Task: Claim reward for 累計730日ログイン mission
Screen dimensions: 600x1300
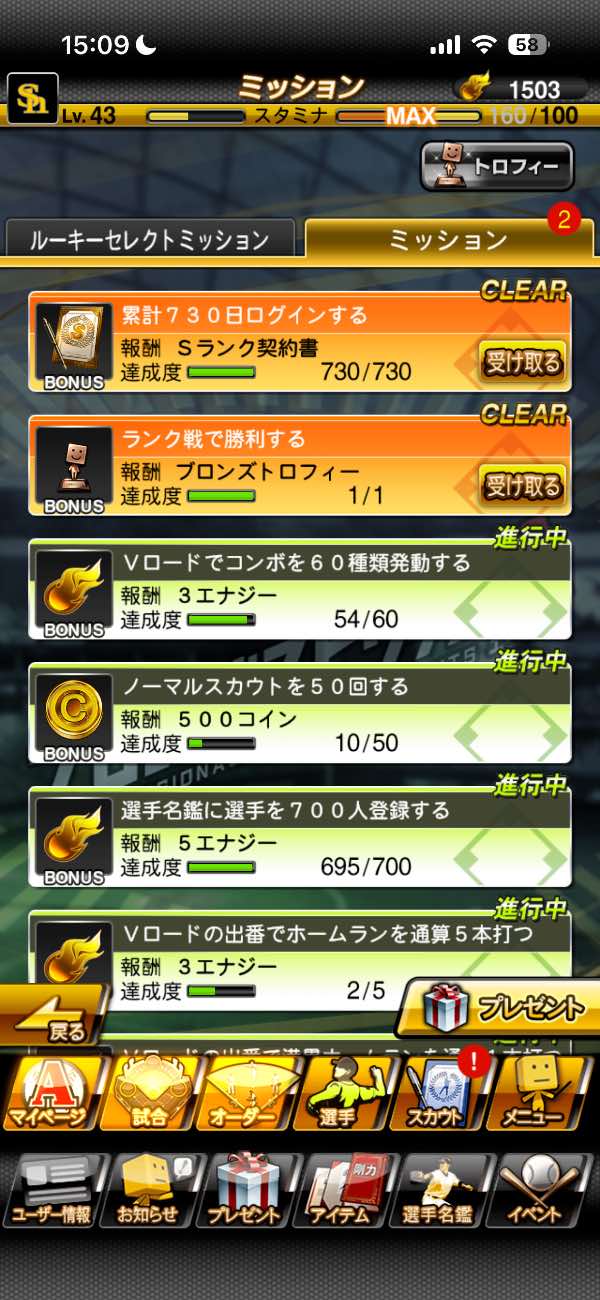Action: coord(522,362)
